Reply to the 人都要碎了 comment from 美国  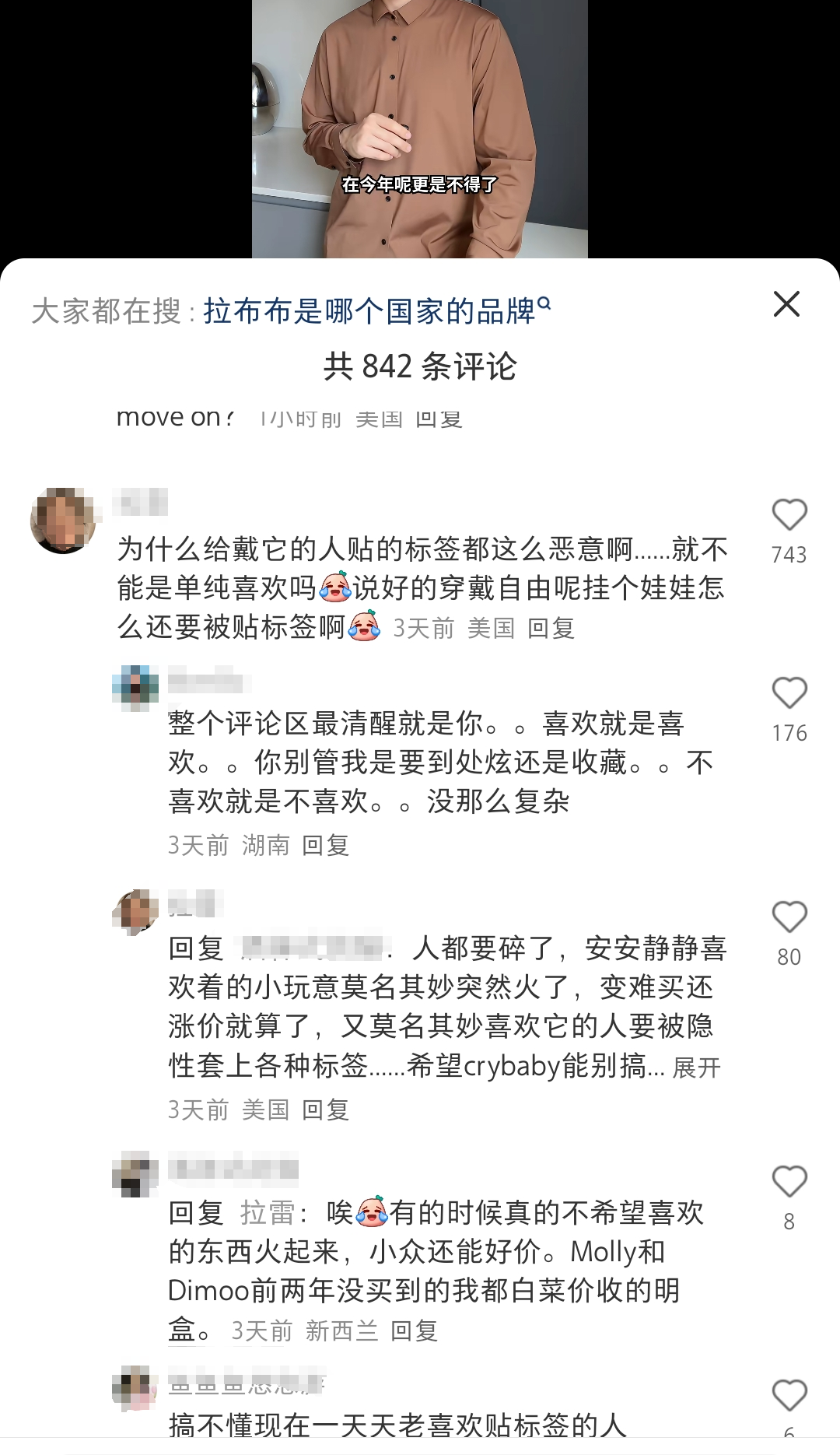pyautogui.click(x=325, y=1110)
